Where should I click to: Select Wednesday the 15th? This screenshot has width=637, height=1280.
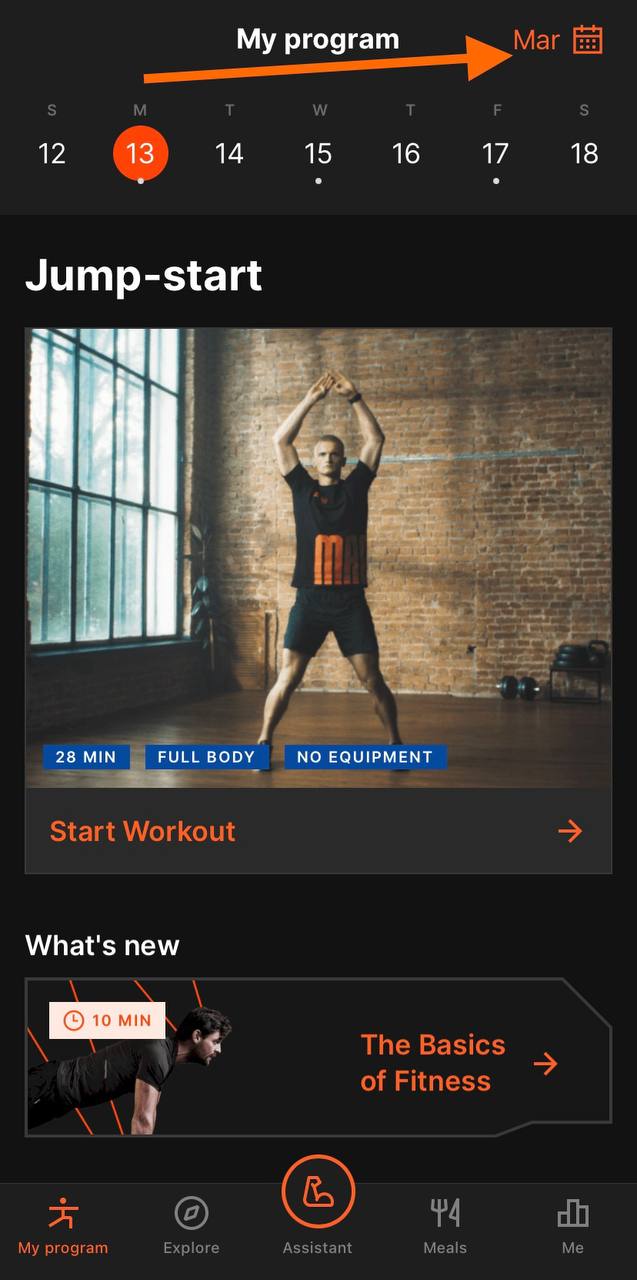pos(318,153)
